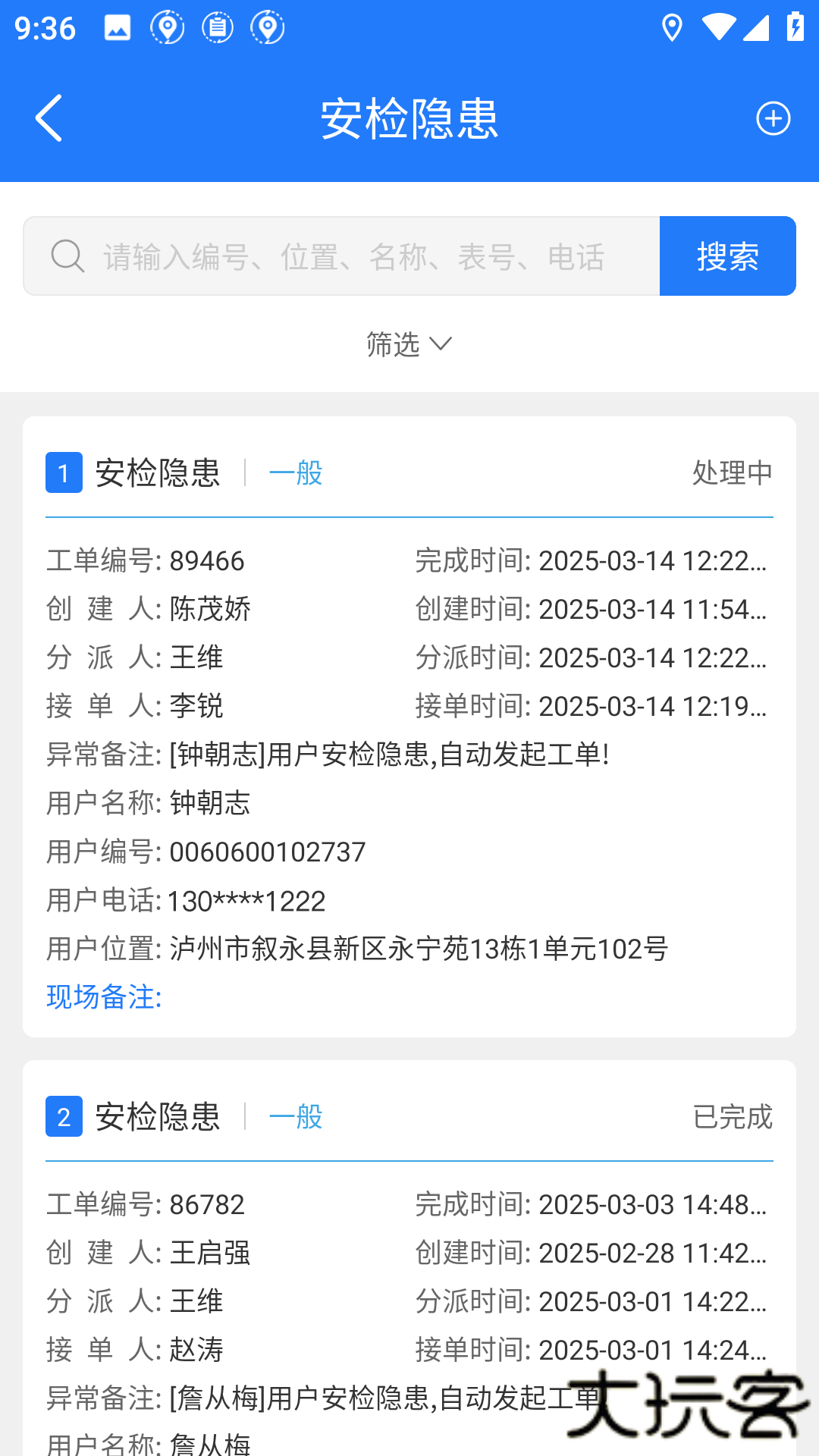Click the magnifier icon inside the search bar
Screen dimensions: 819x1456
67,256
